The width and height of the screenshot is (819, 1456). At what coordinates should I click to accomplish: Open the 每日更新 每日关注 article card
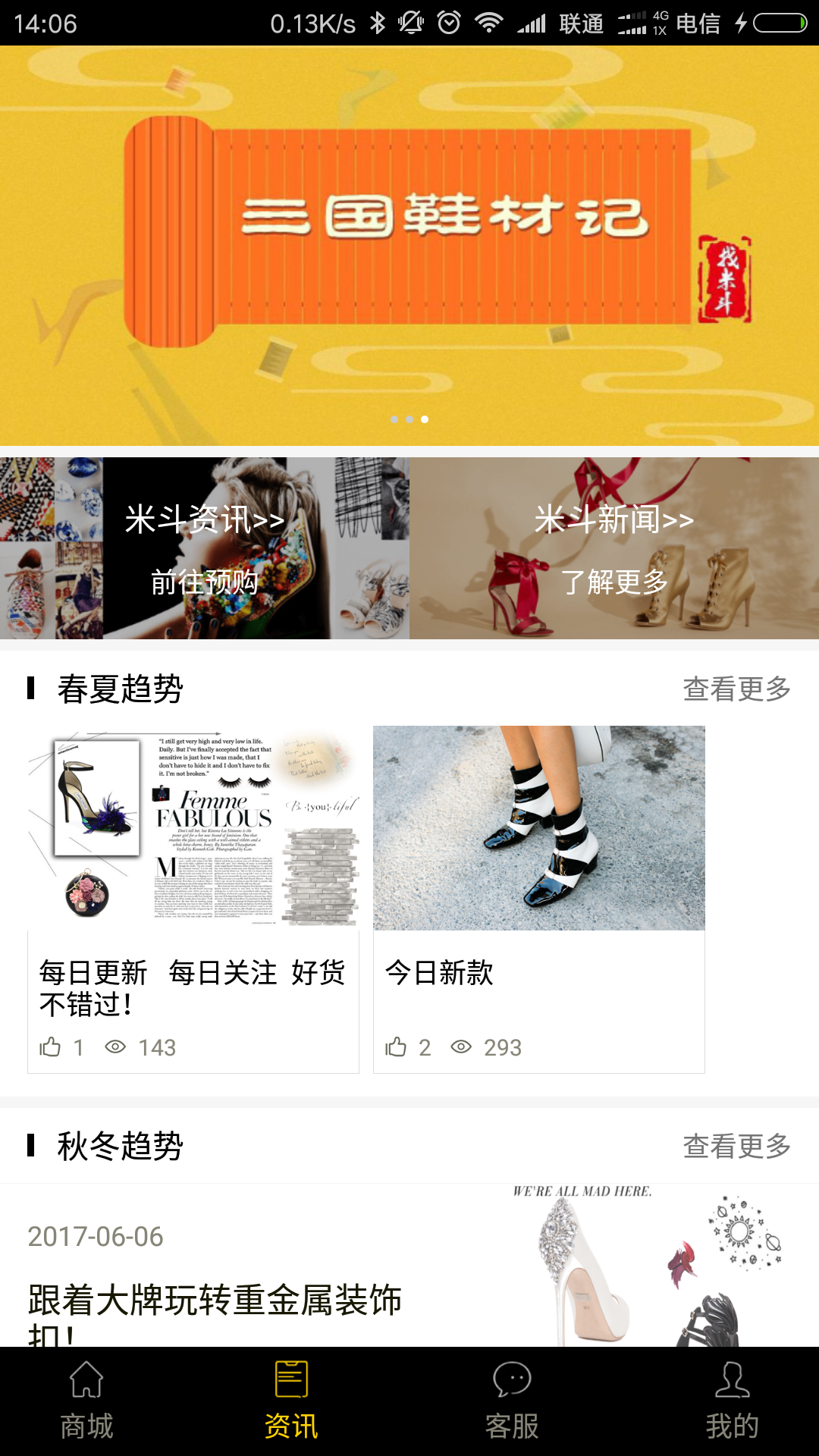pos(193,987)
